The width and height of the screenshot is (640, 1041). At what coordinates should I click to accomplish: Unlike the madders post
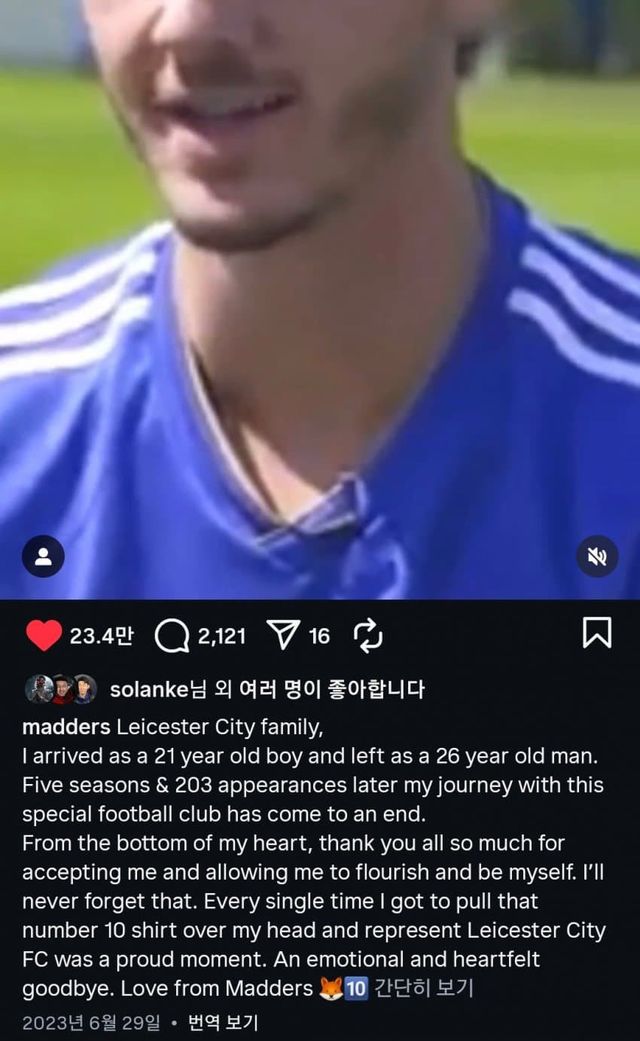pyautogui.click(x=44, y=634)
